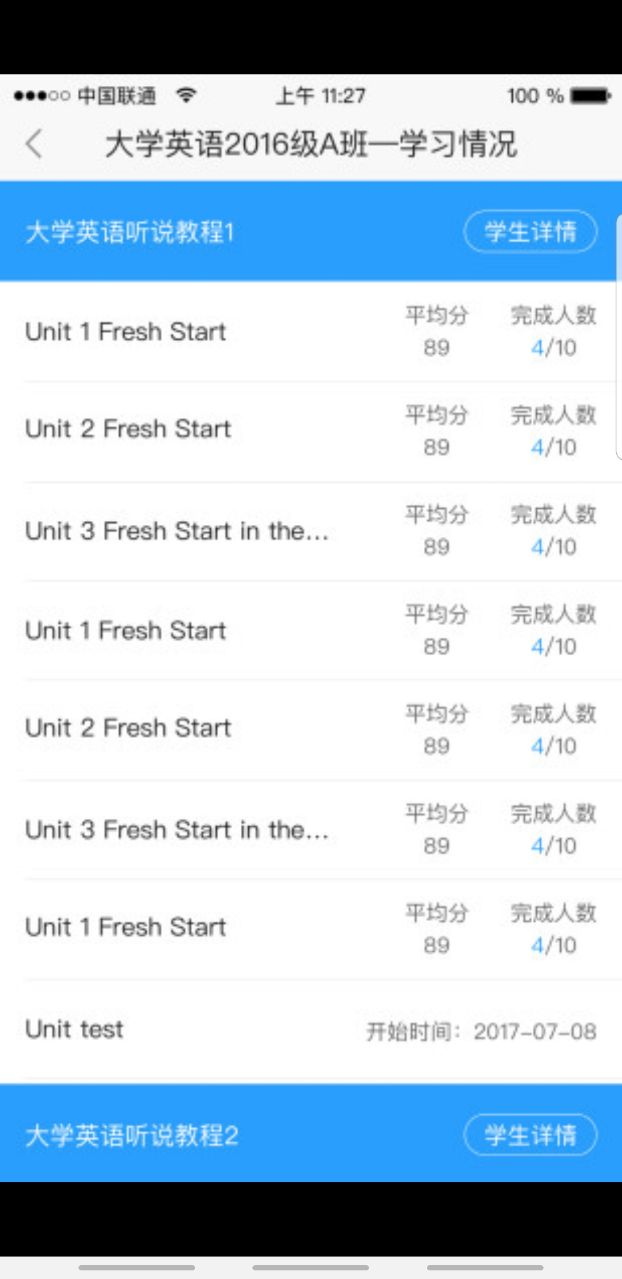Go back using the top-left arrow
Screen dimensions: 622x1279
[34, 144]
